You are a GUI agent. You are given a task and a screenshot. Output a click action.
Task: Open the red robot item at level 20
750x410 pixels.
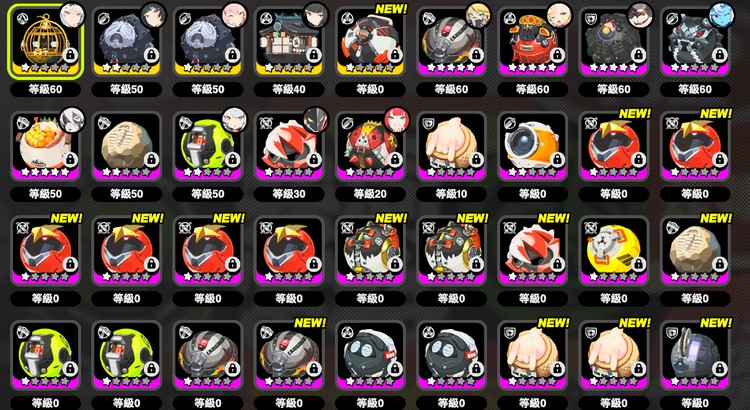(x=372, y=148)
